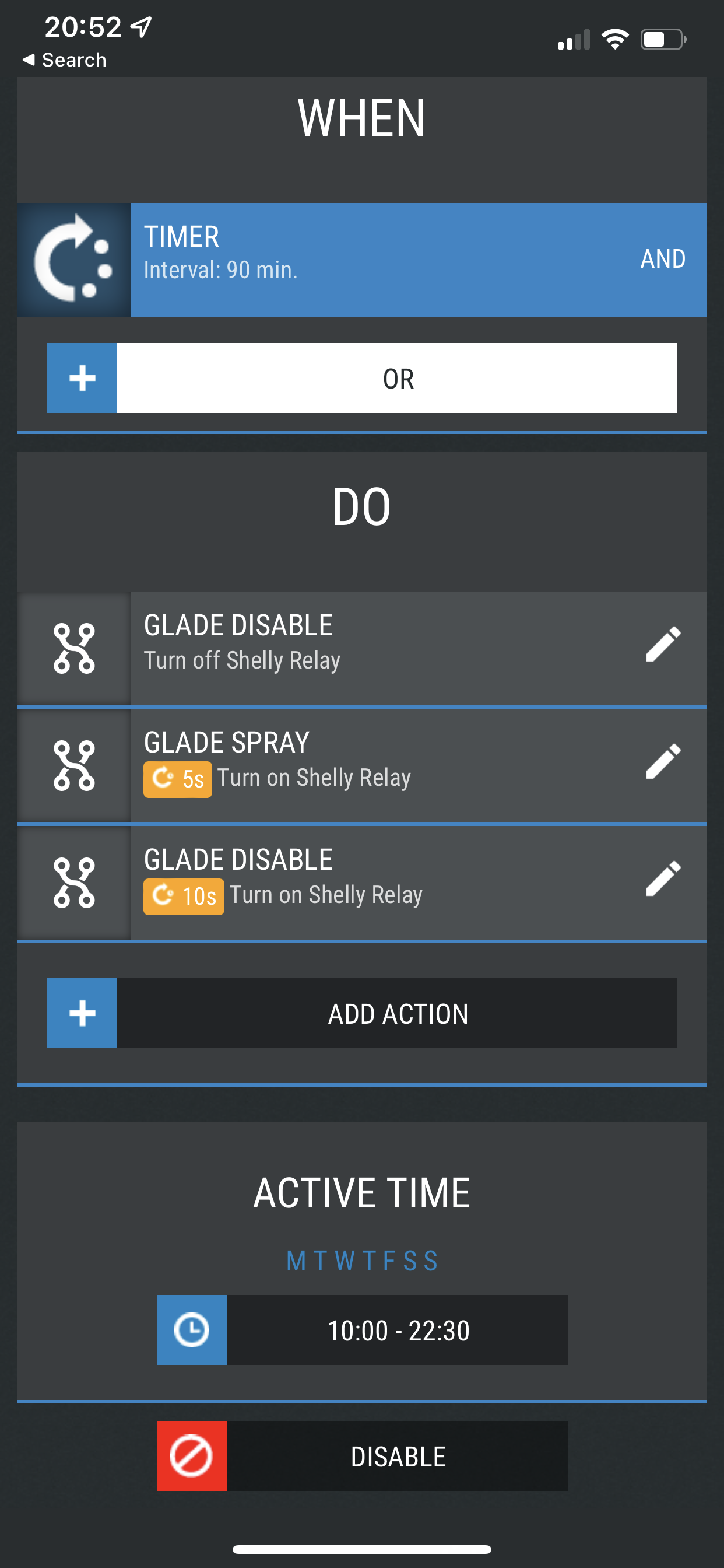Edit the Glade Spray action
The width and height of the screenshot is (724, 1568).
click(x=662, y=761)
